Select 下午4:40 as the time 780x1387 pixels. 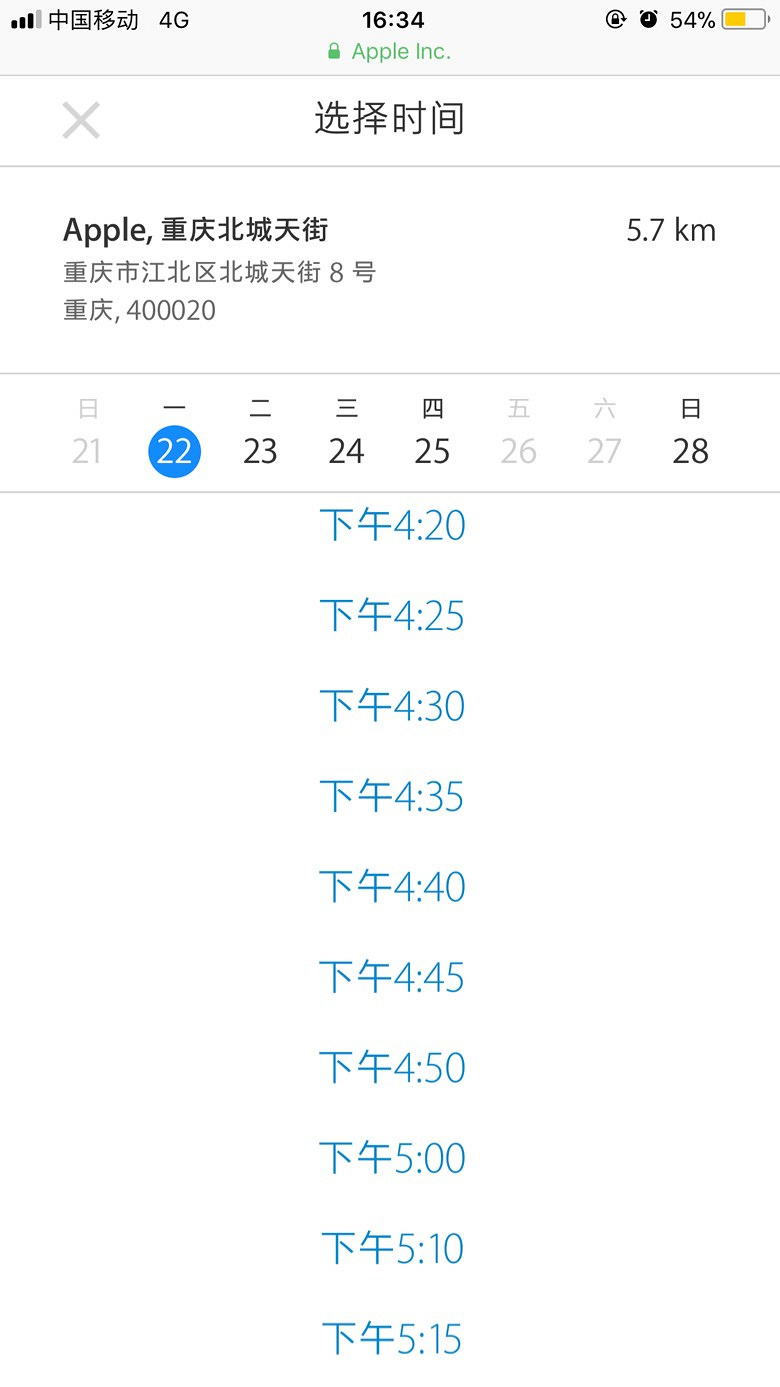pyautogui.click(x=392, y=886)
